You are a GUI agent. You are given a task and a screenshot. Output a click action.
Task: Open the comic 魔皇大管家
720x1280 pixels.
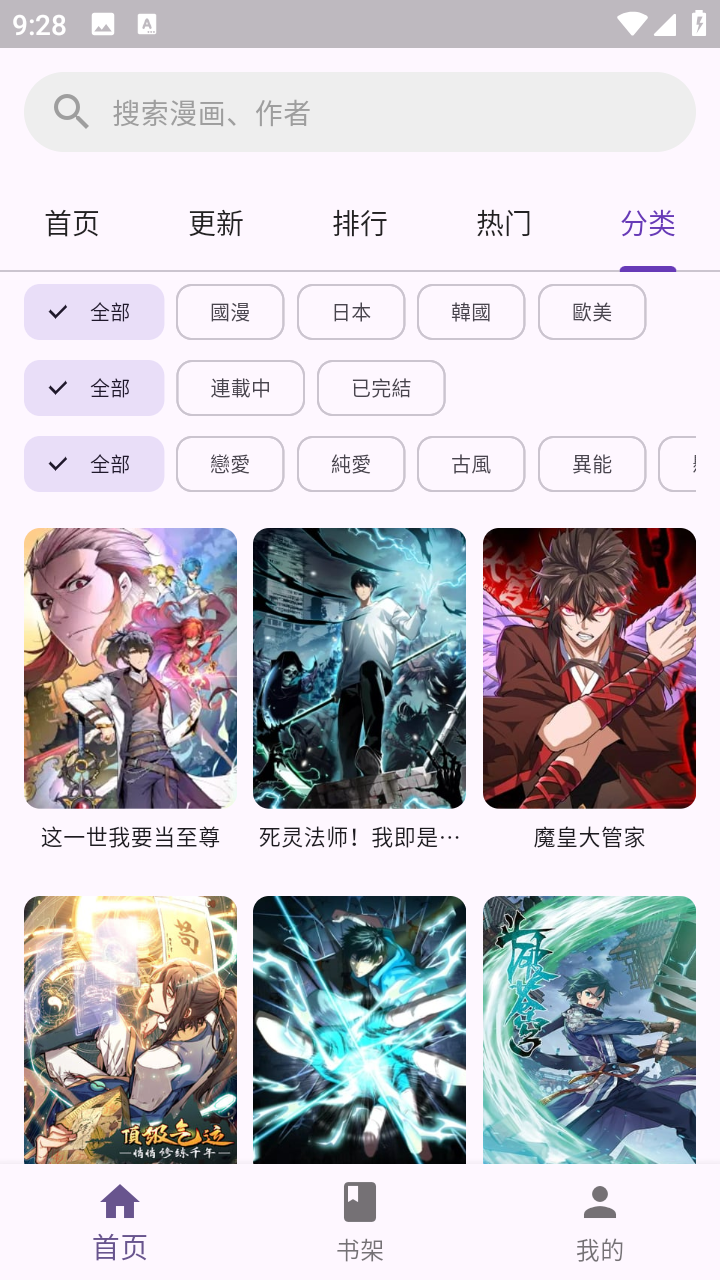click(x=589, y=668)
